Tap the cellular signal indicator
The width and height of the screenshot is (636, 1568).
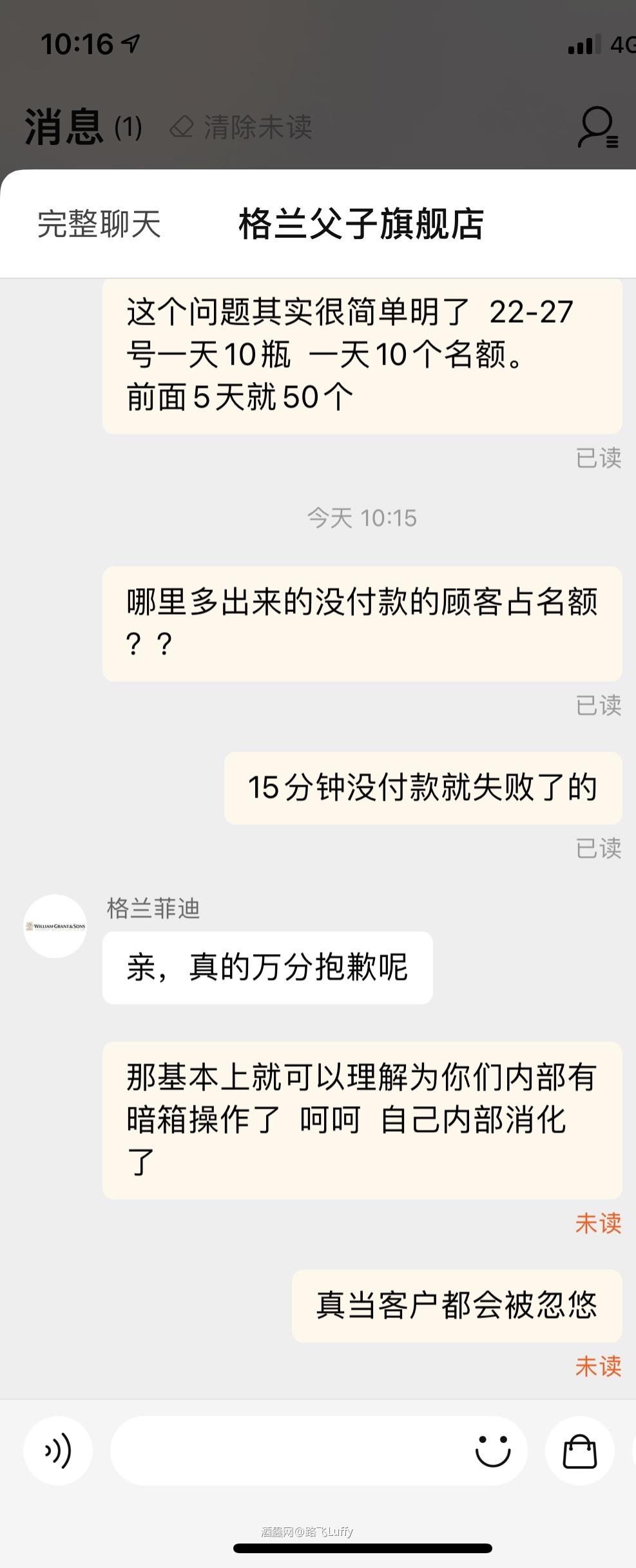(583, 45)
